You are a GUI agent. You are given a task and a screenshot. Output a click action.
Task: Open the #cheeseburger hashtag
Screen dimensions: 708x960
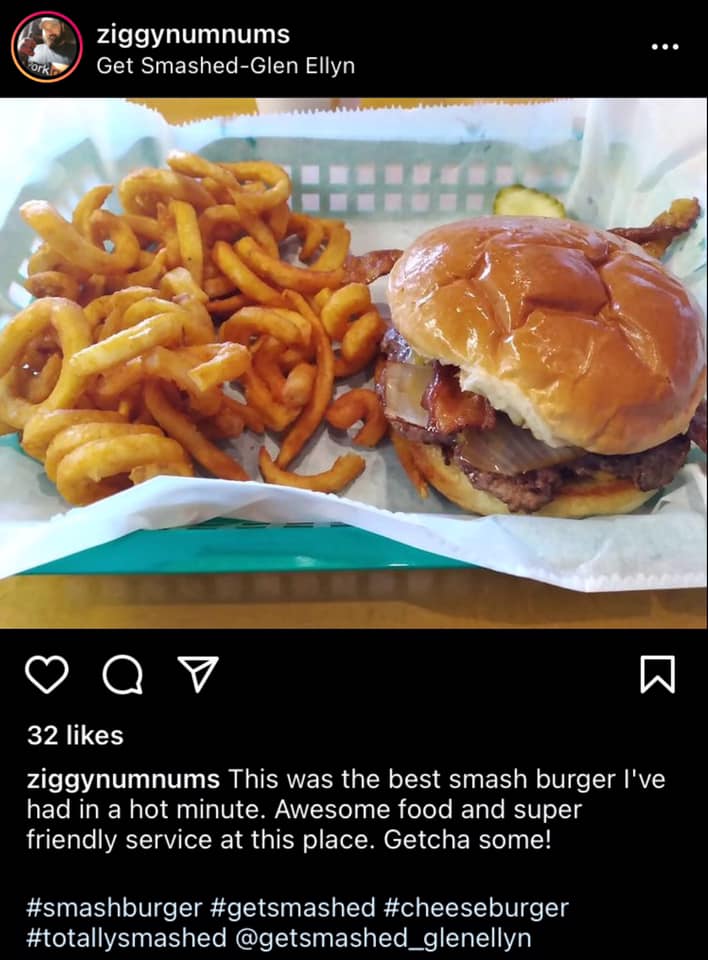tap(476, 909)
